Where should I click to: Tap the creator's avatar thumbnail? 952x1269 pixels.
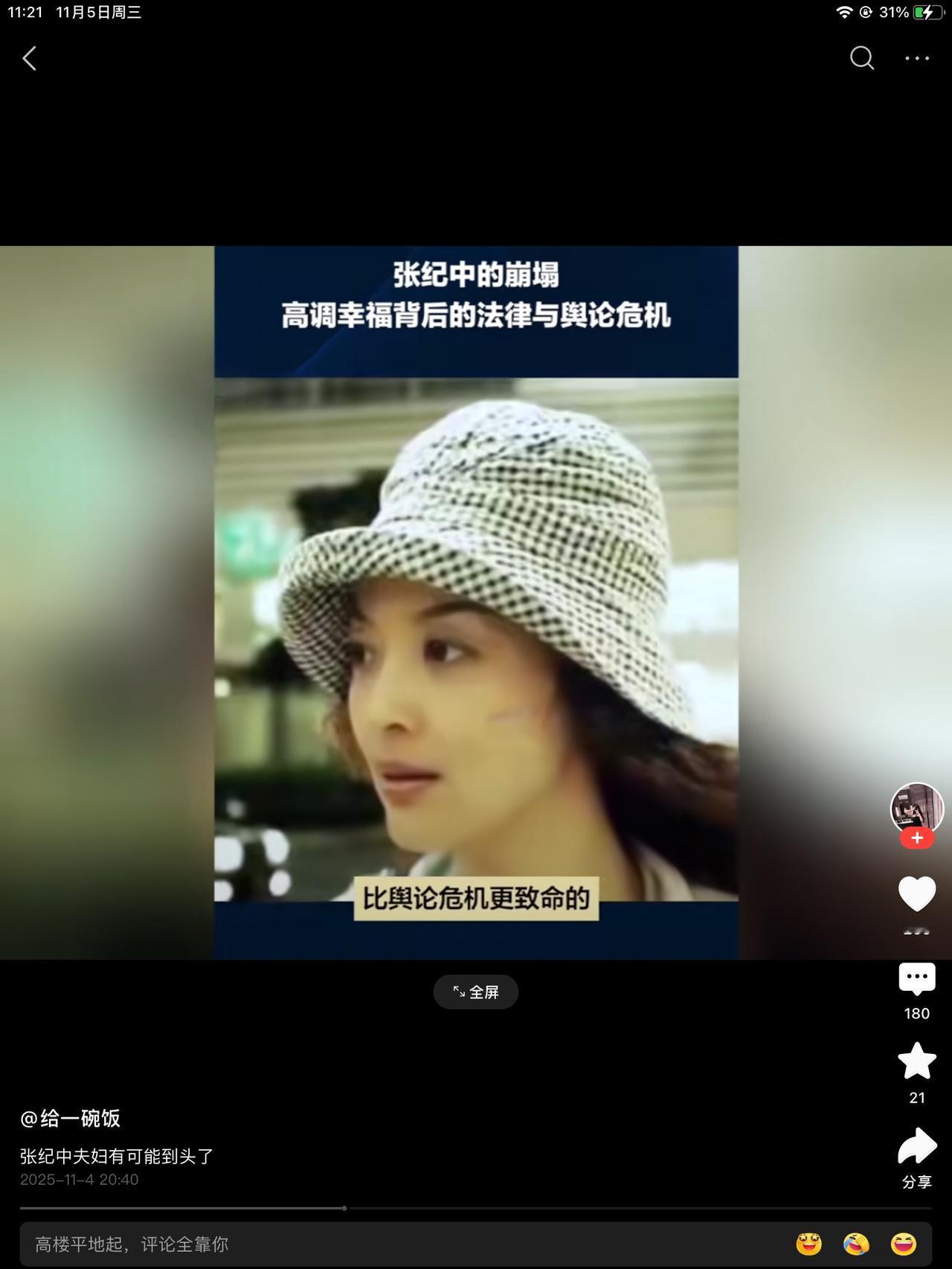click(917, 809)
